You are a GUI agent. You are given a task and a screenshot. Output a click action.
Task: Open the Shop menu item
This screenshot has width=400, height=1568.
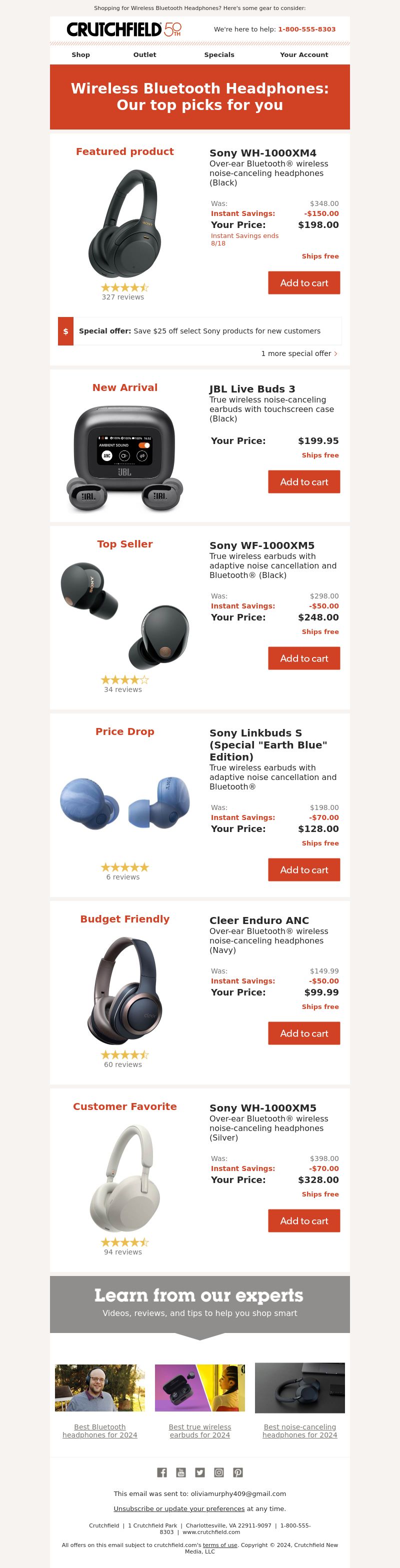[x=80, y=55]
